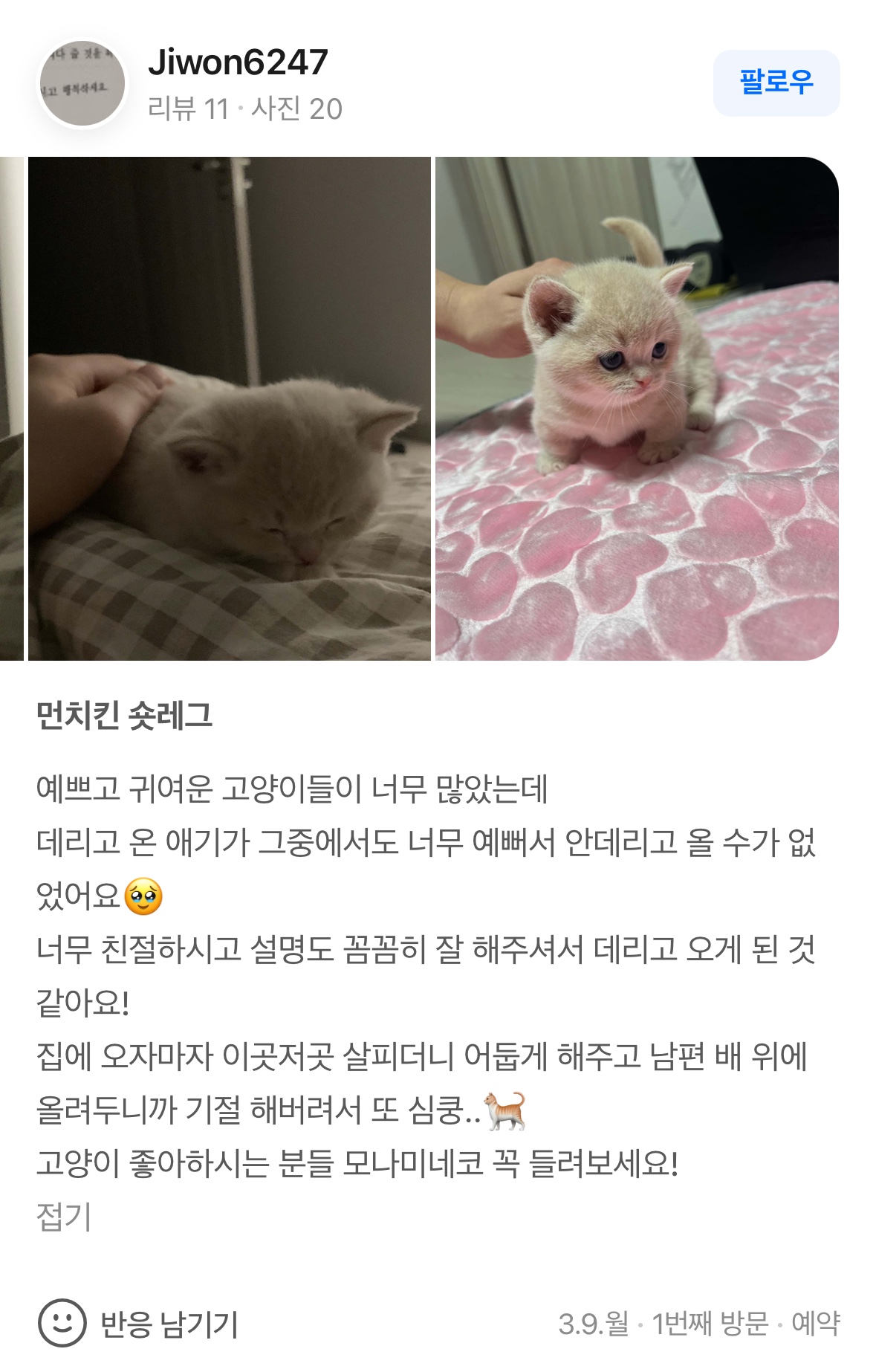
Task: Follow Jiwon6247 with the 팔로우 button
Action: coord(776,82)
